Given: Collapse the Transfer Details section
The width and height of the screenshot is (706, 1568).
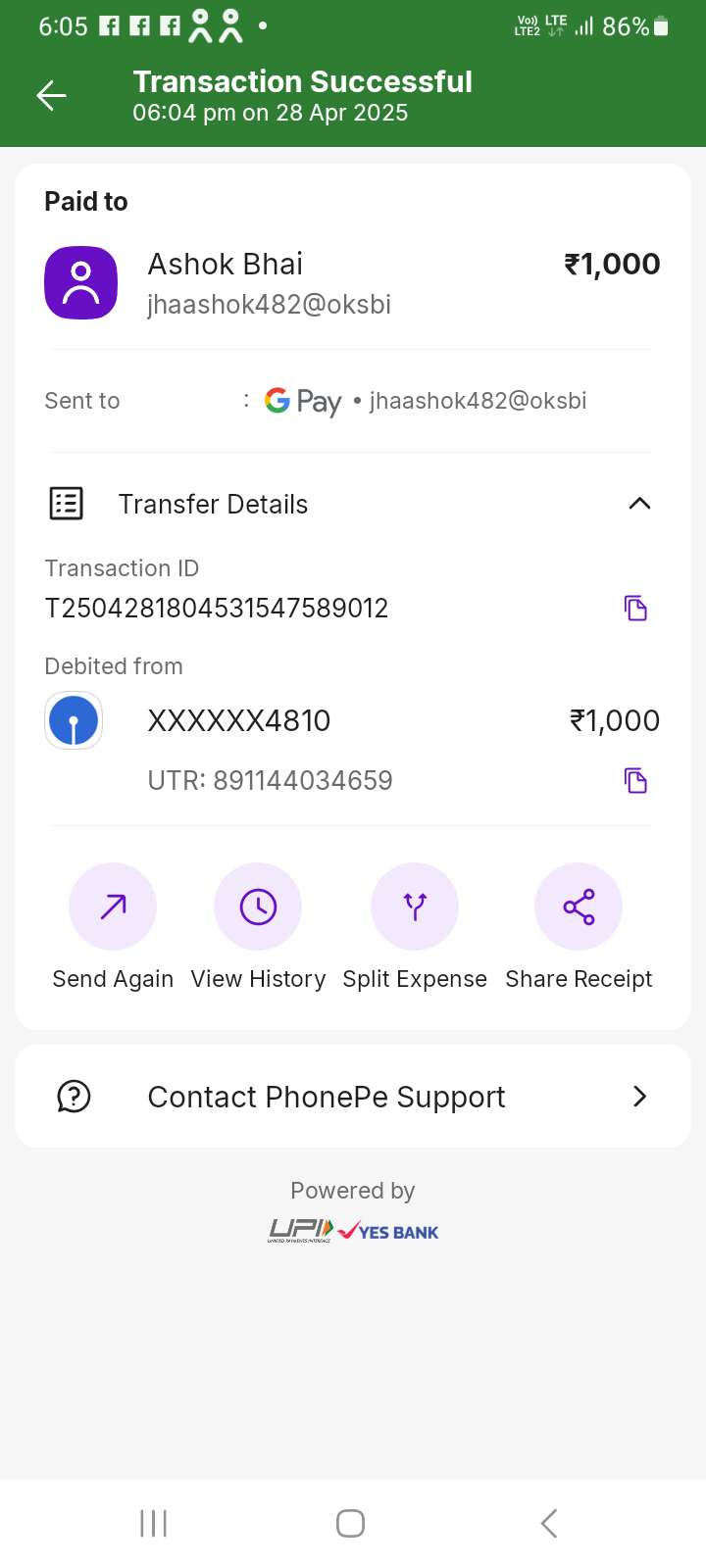Looking at the screenshot, I should pyautogui.click(x=639, y=504).
